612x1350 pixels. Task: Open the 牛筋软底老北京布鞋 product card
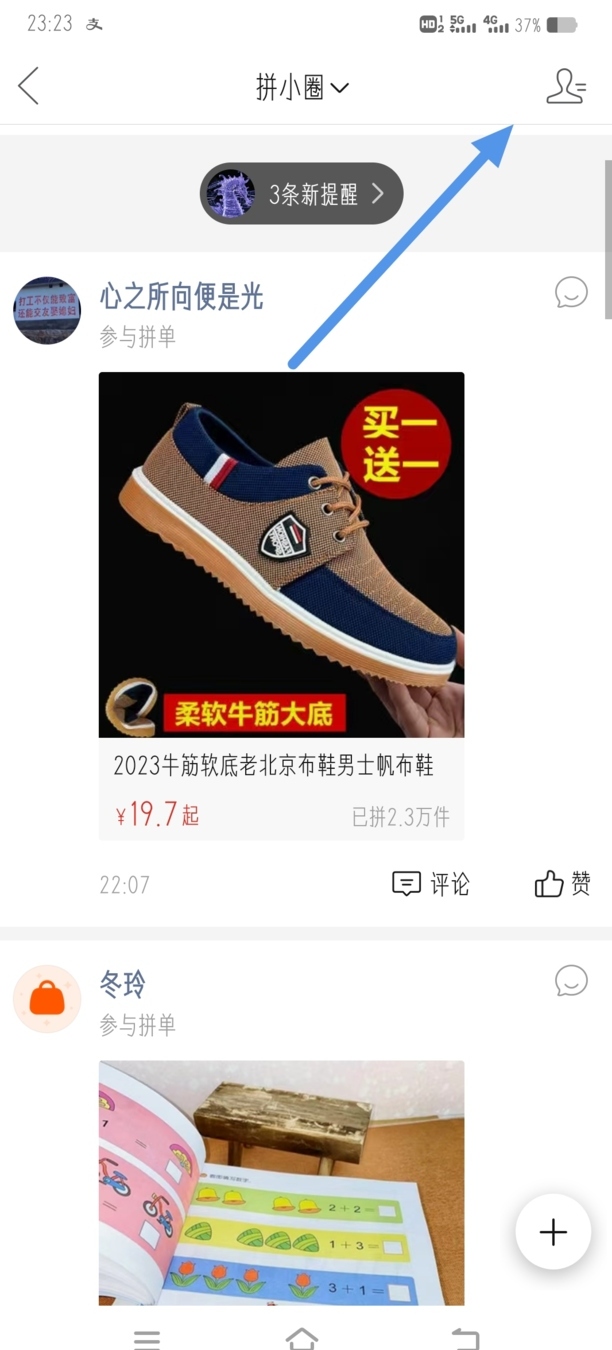click(281, 606)
